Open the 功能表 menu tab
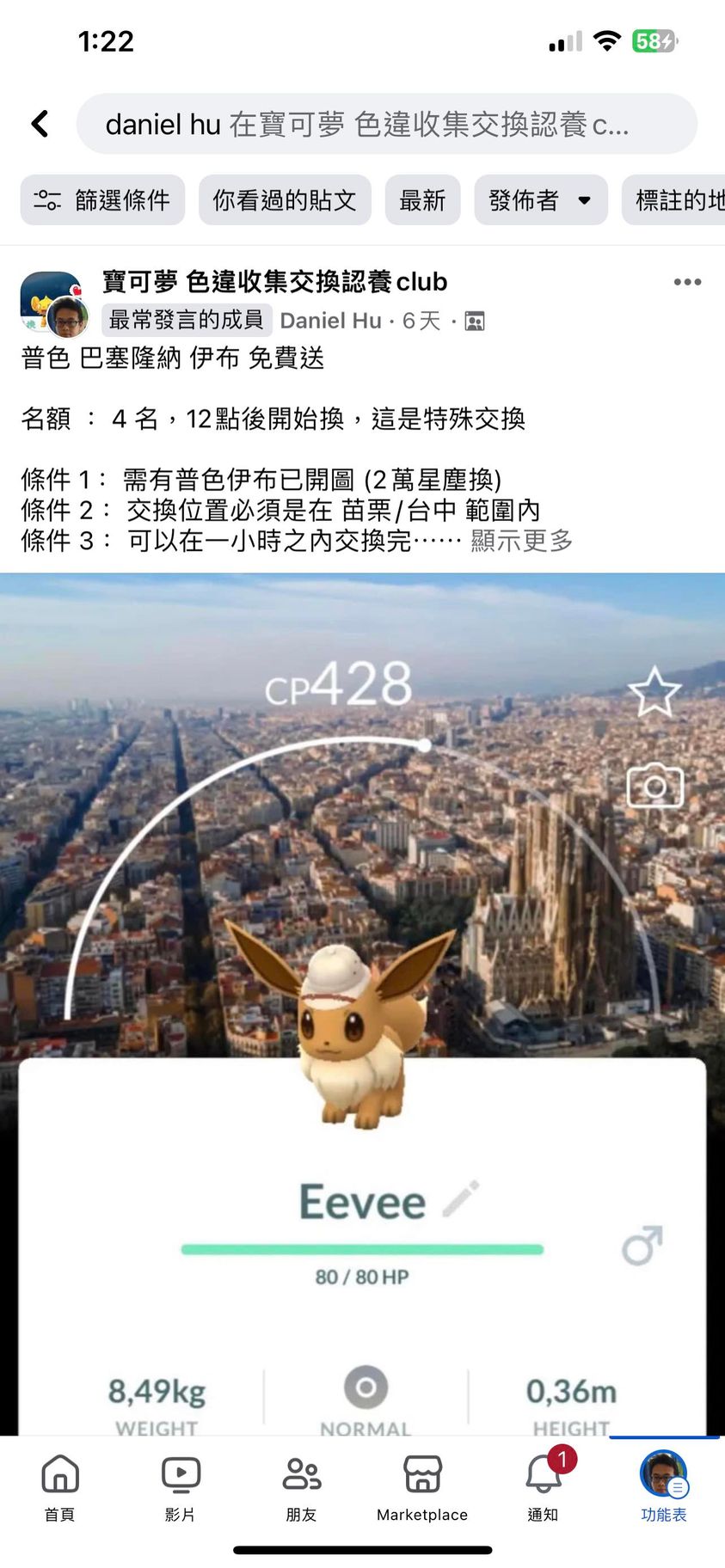 point(663,1487)
